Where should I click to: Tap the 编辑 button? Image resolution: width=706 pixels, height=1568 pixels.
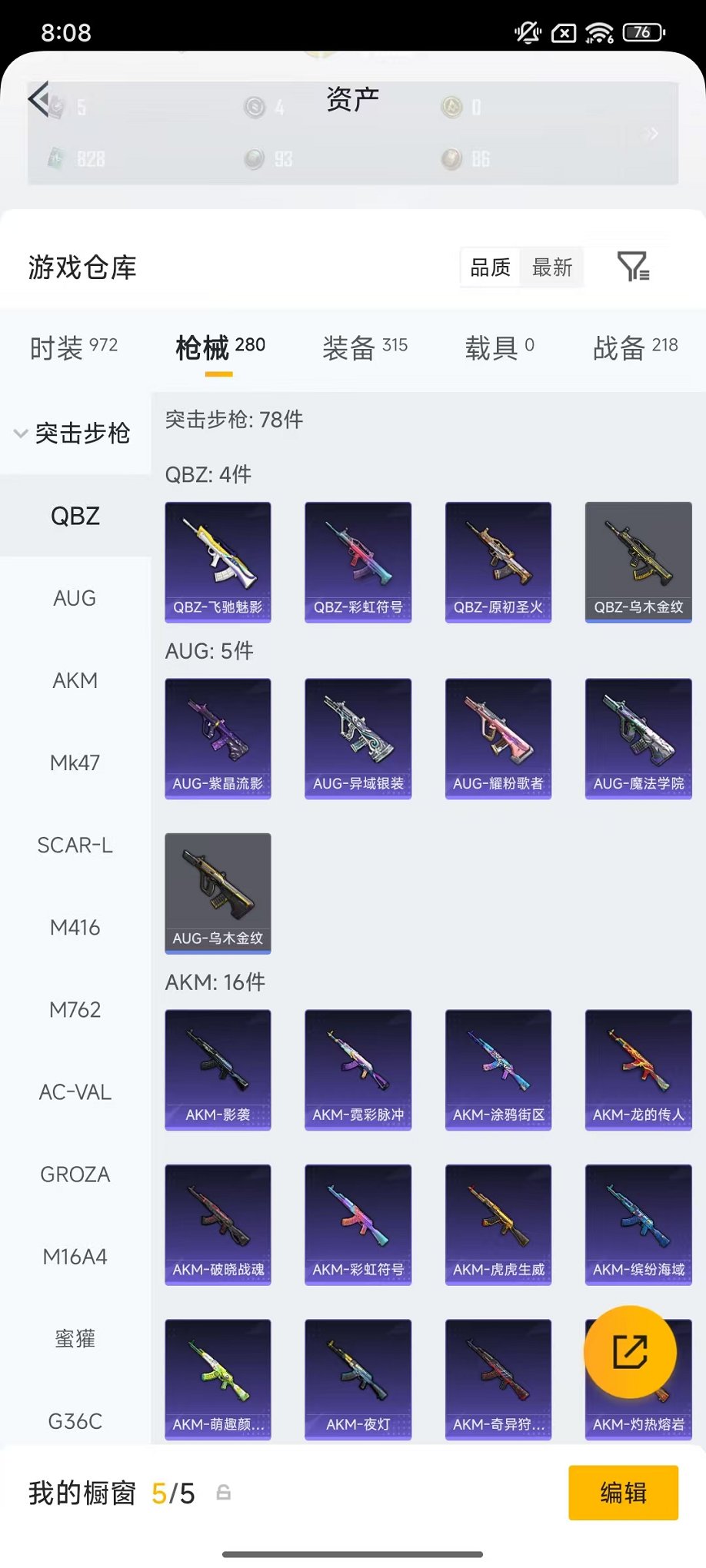pos(623,1493)
